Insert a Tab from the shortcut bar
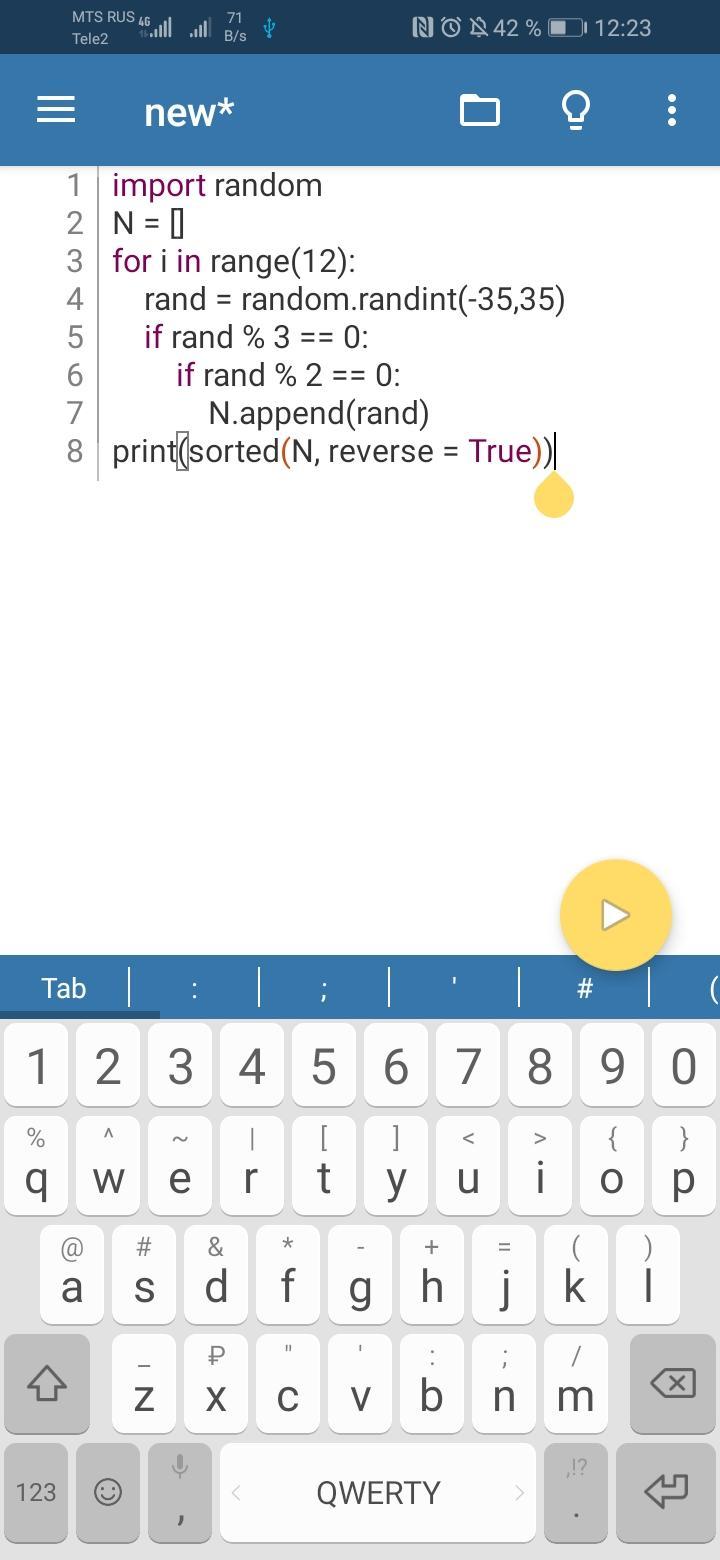Screen dimensions: 720x1560 64,988
